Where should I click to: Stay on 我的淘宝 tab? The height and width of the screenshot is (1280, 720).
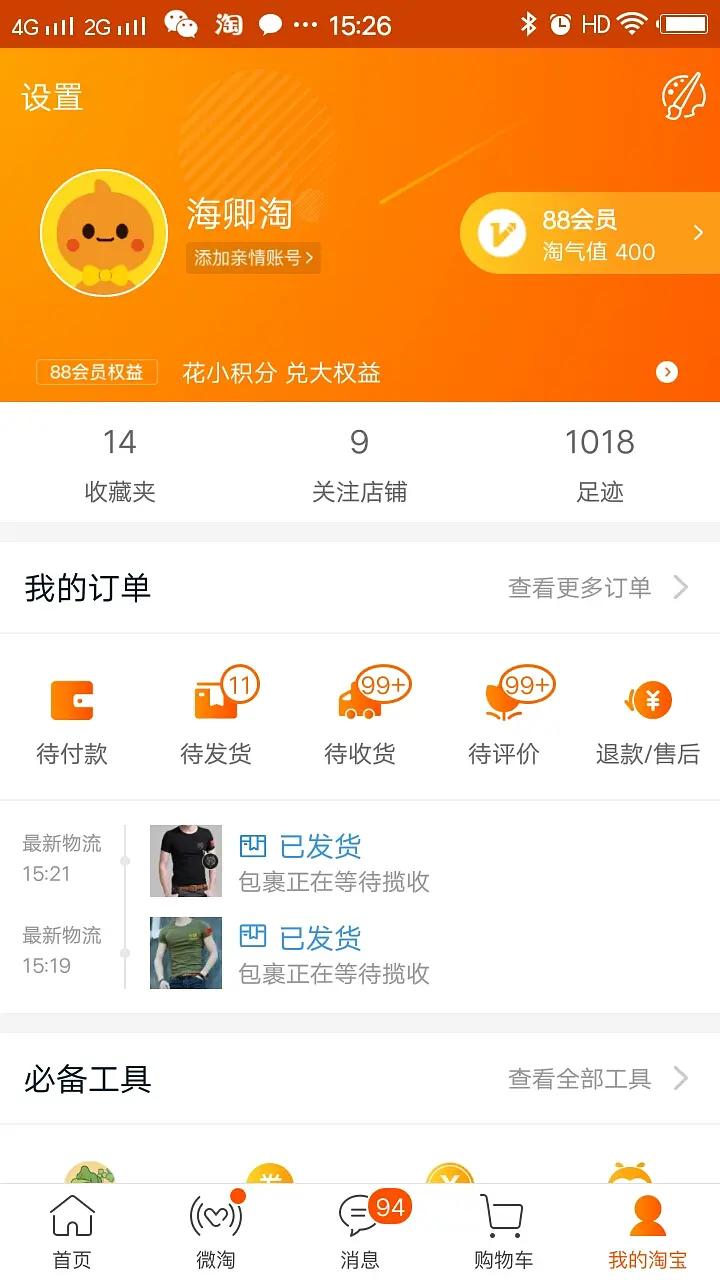click(646, 1230)
